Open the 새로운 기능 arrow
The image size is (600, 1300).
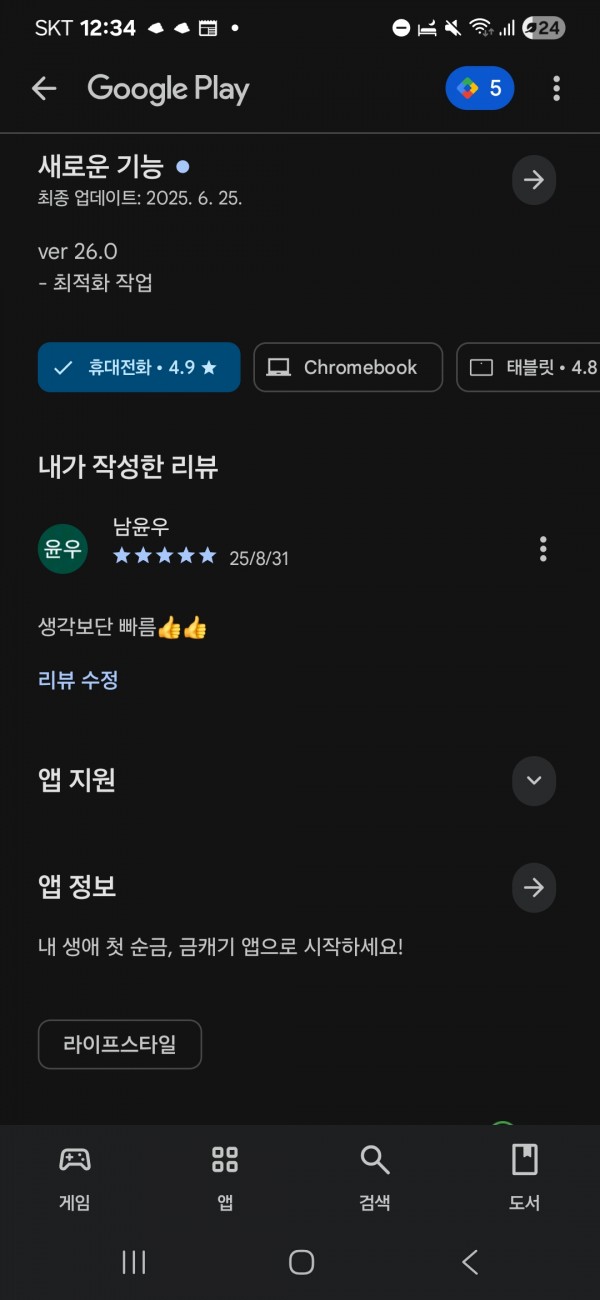click(534, 180)
